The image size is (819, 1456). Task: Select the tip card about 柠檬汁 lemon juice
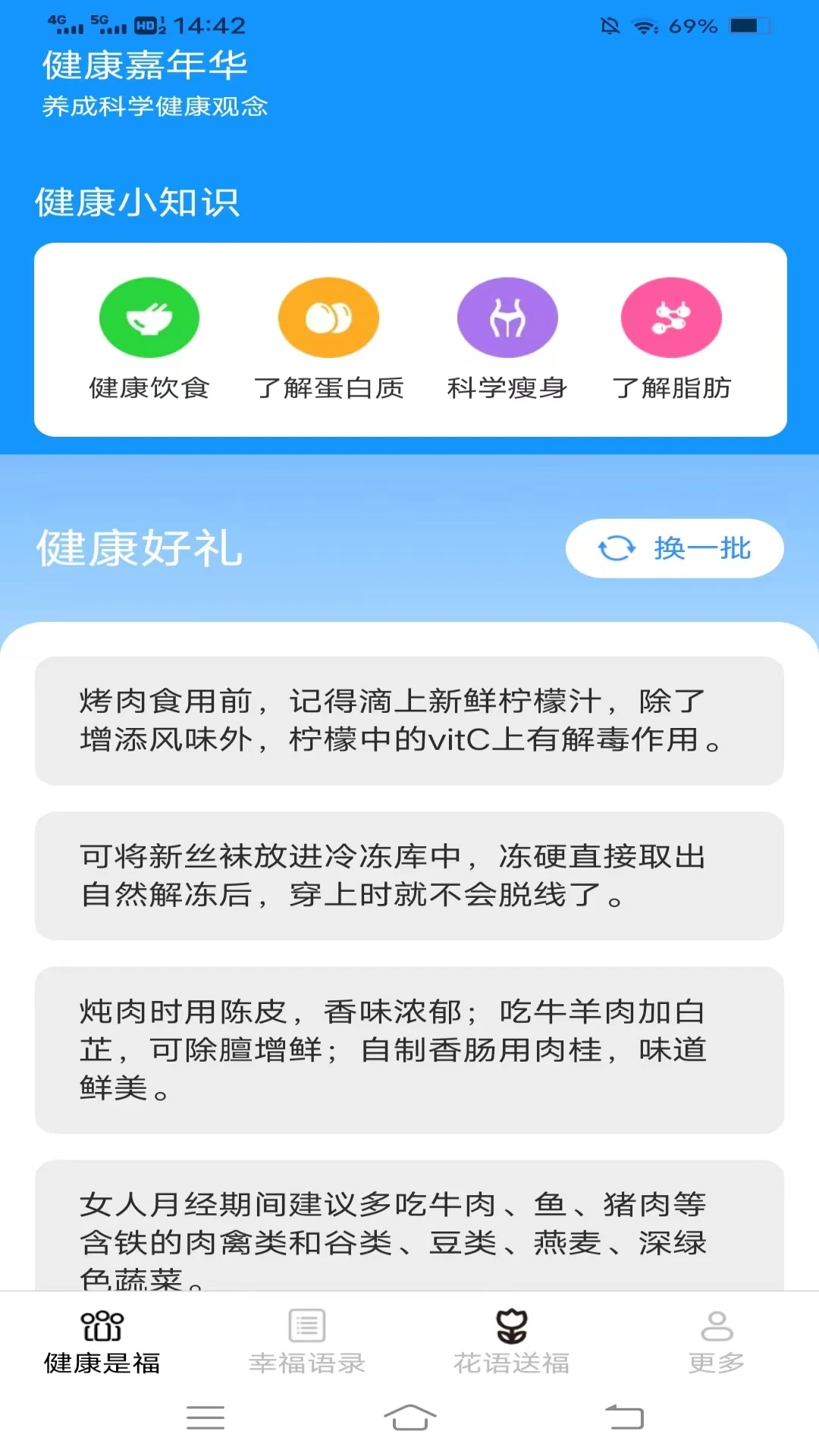[409, 722]
